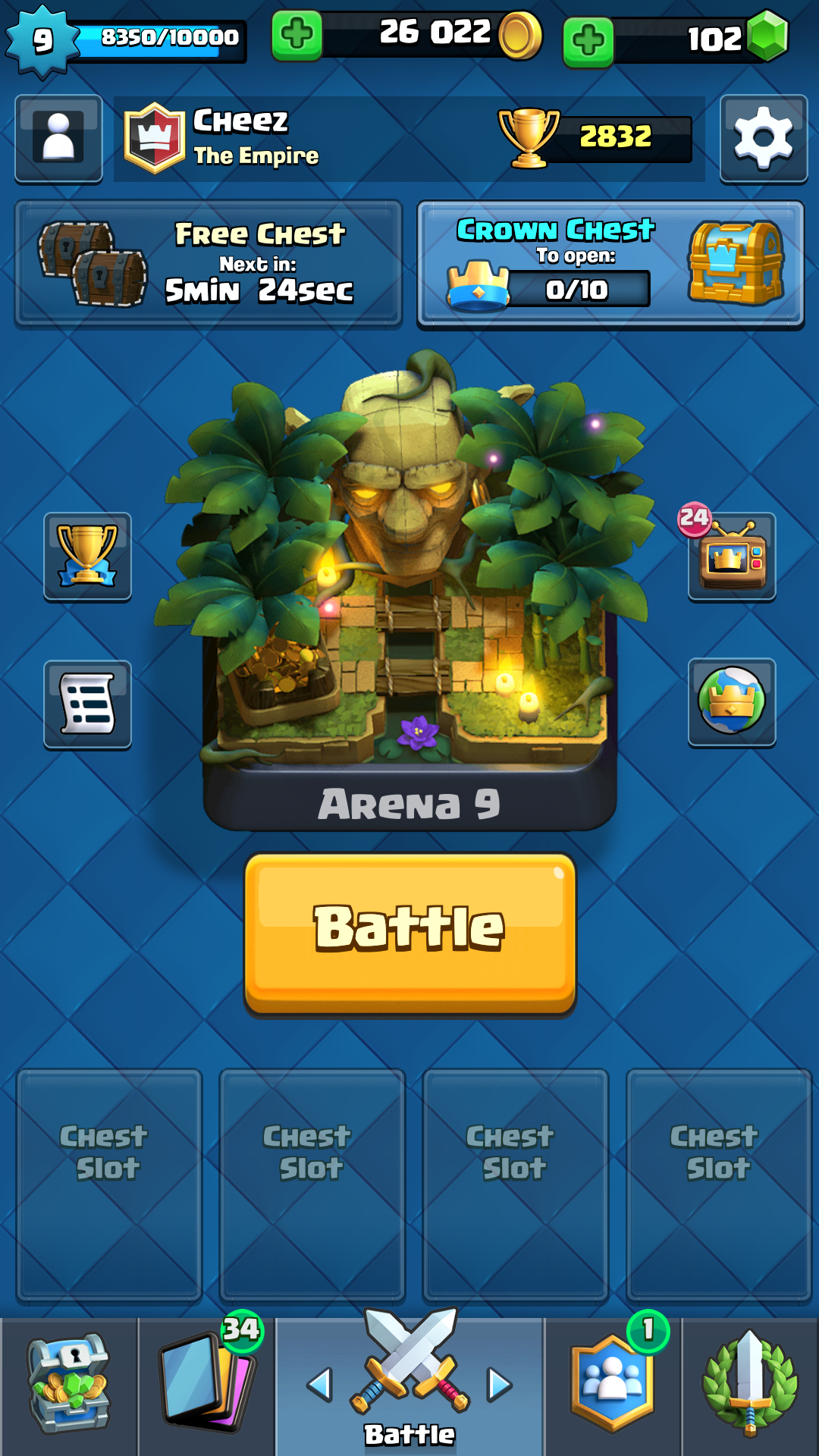Switch to the Clan tab

[x=613, y=1384]
